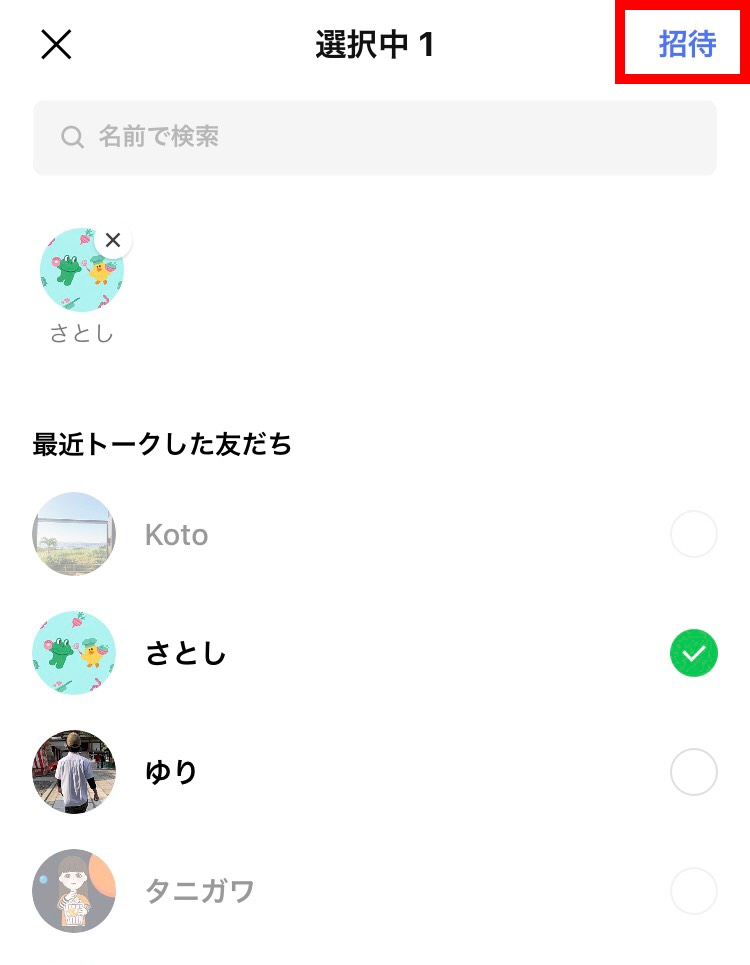Uncheck さとし in the friends list
750x965 pixels.
(x=693, y=654)
